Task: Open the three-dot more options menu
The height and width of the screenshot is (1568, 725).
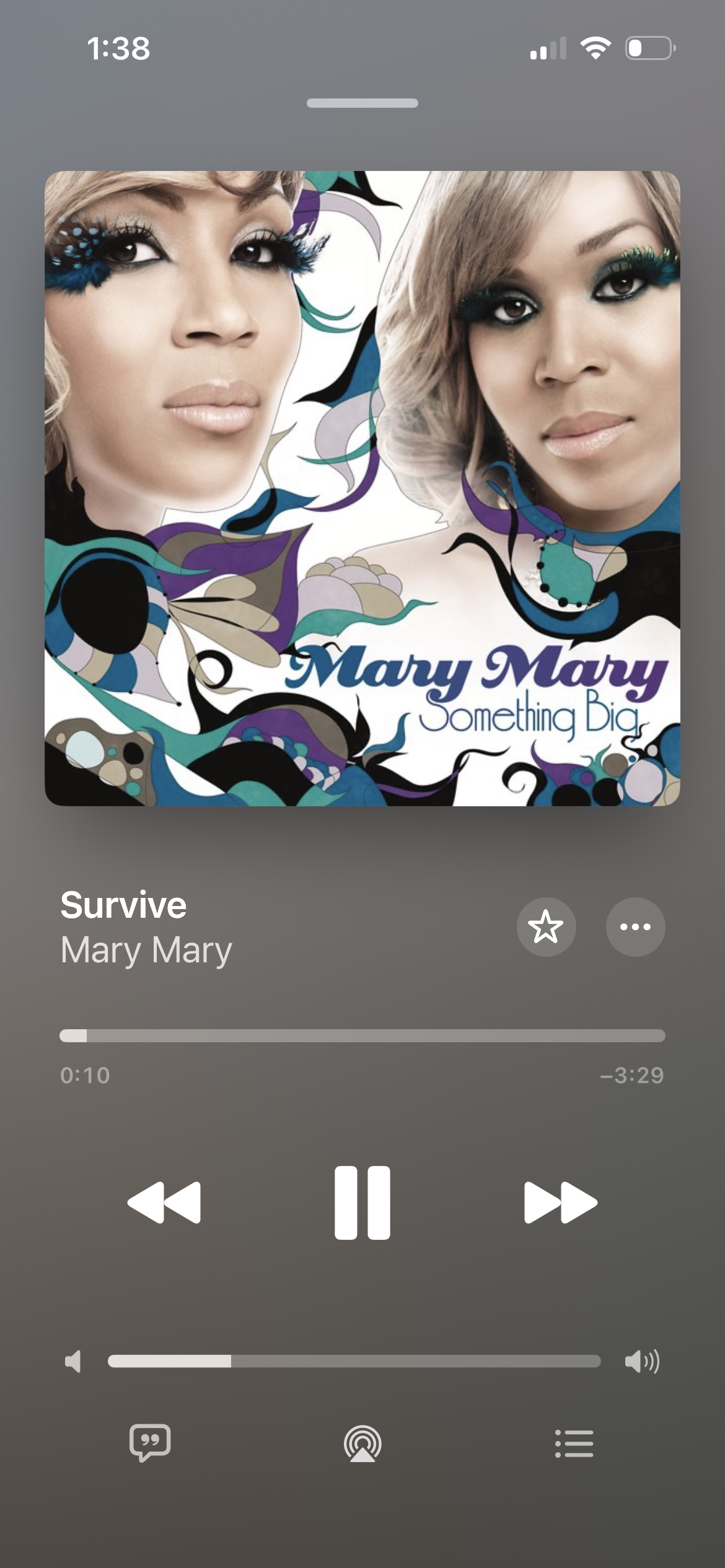Action: (635, 927)
